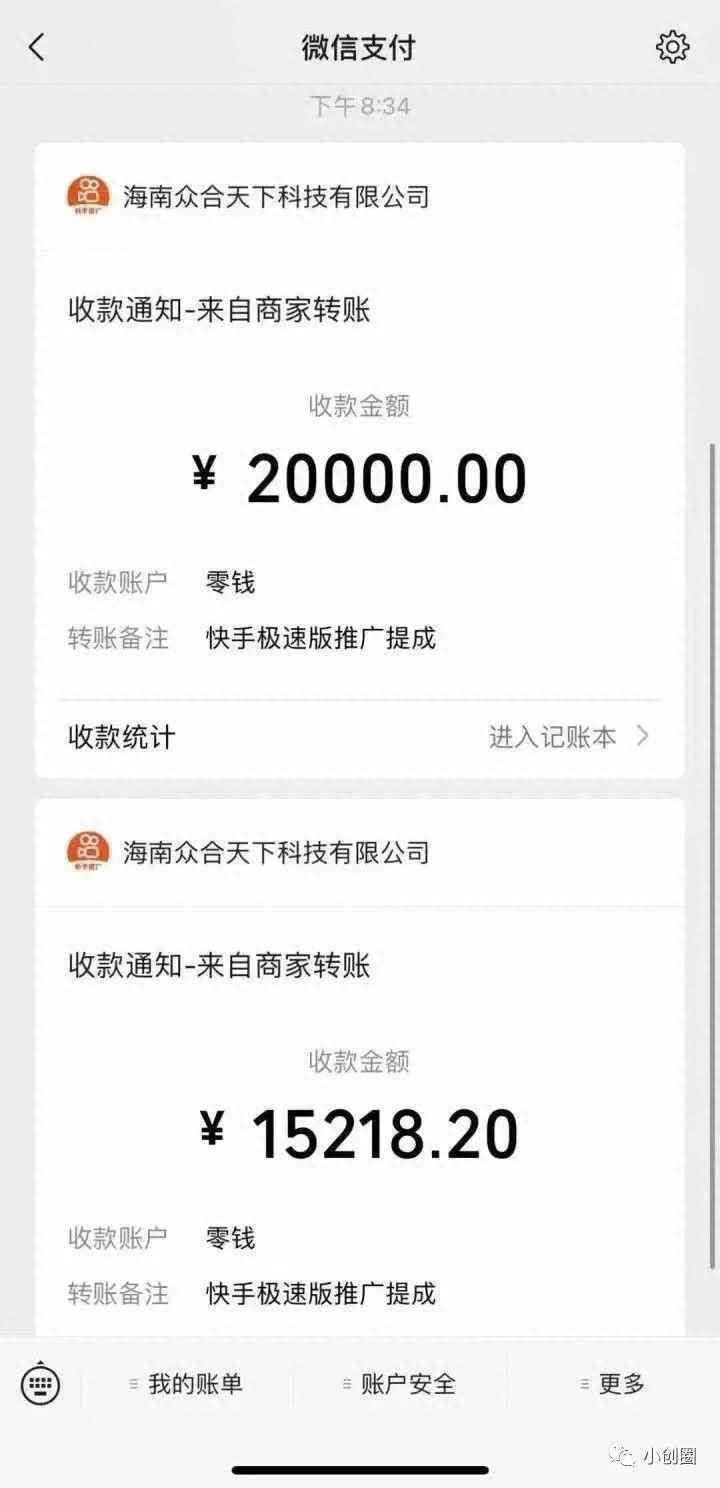Open 我的账单 bill history
Image resolution: width=720 pixels, height=1488 pixels.
click(196, 1384)
